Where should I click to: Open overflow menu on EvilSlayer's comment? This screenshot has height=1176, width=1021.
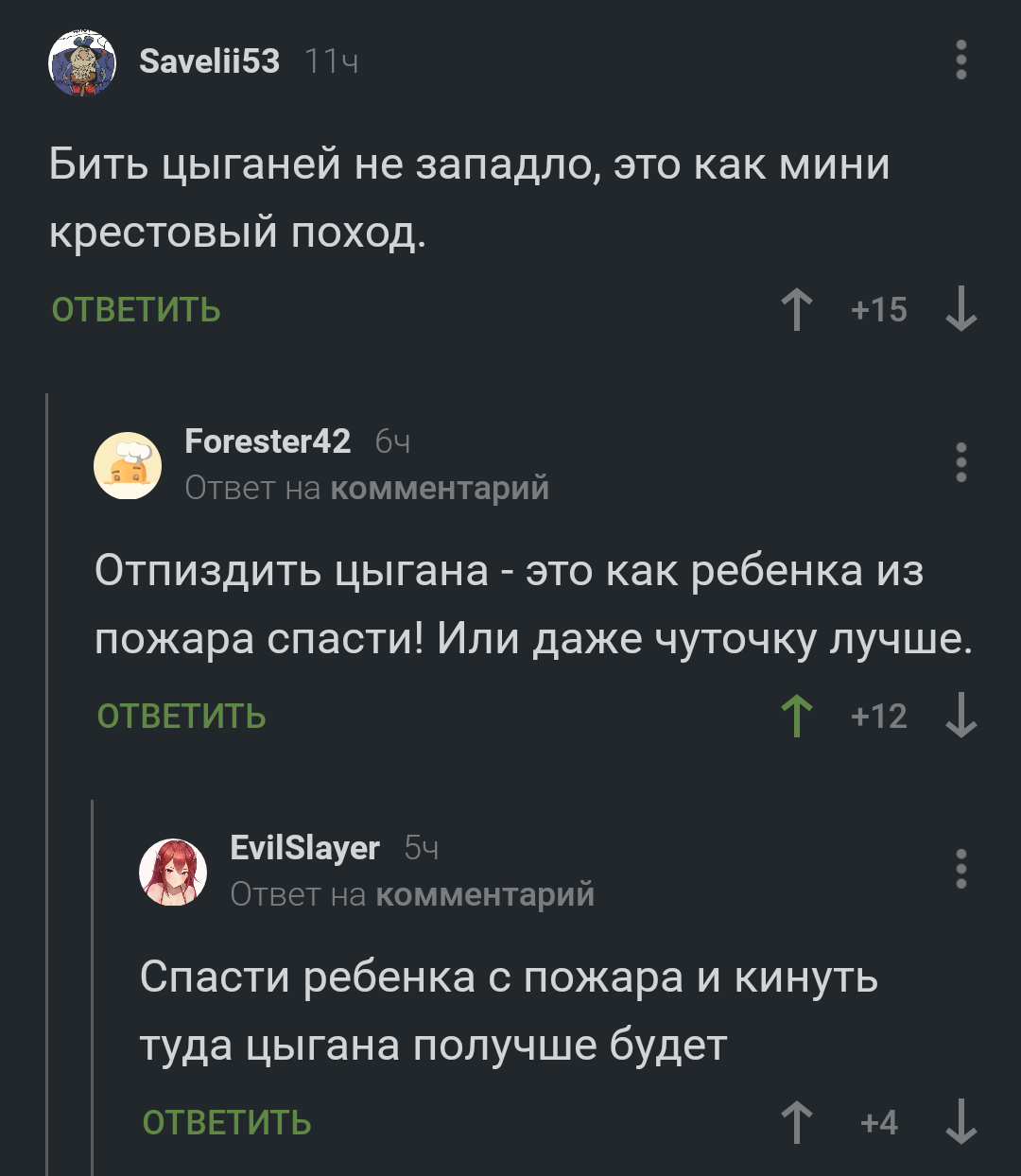point(960,869)
